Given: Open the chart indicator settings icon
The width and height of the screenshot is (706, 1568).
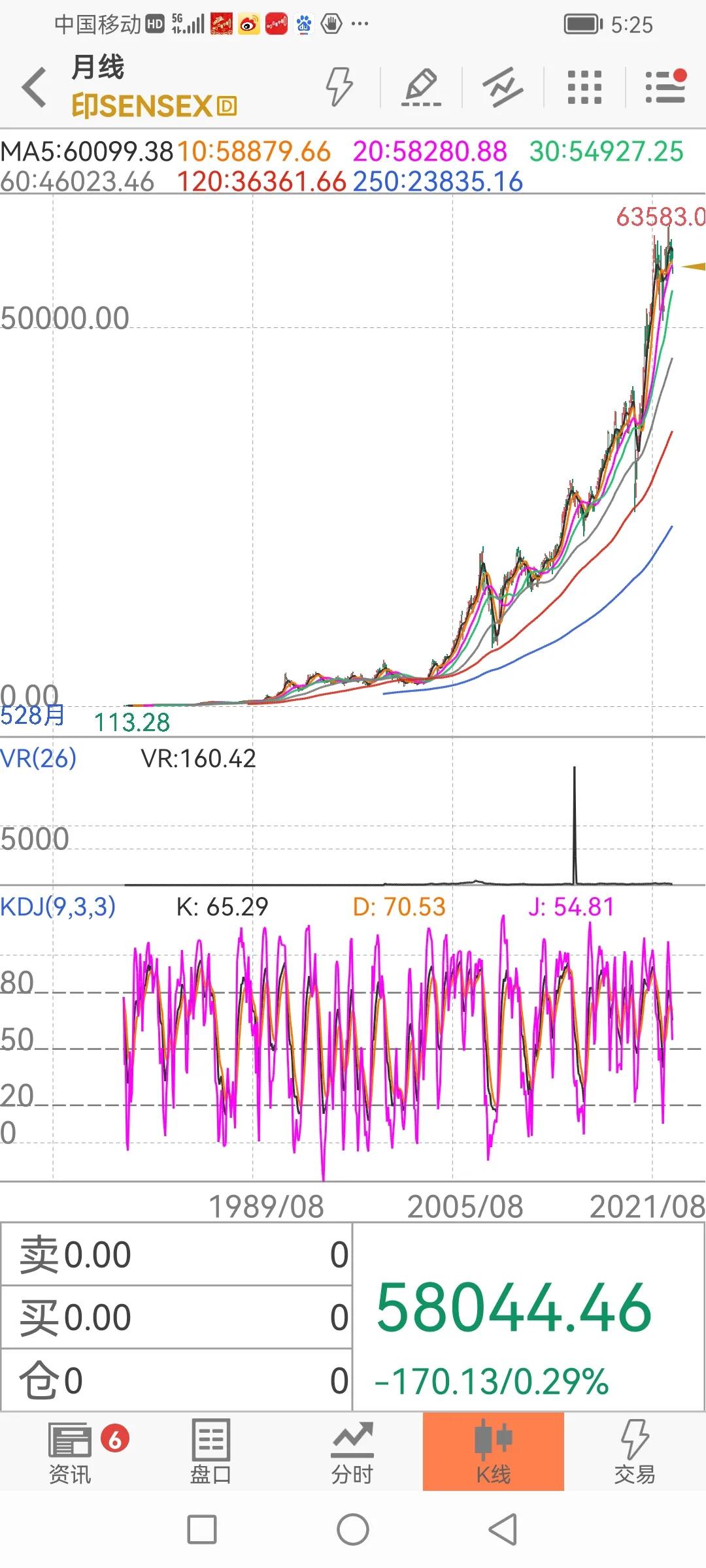Looking at the screenshot, I should 503,87.
